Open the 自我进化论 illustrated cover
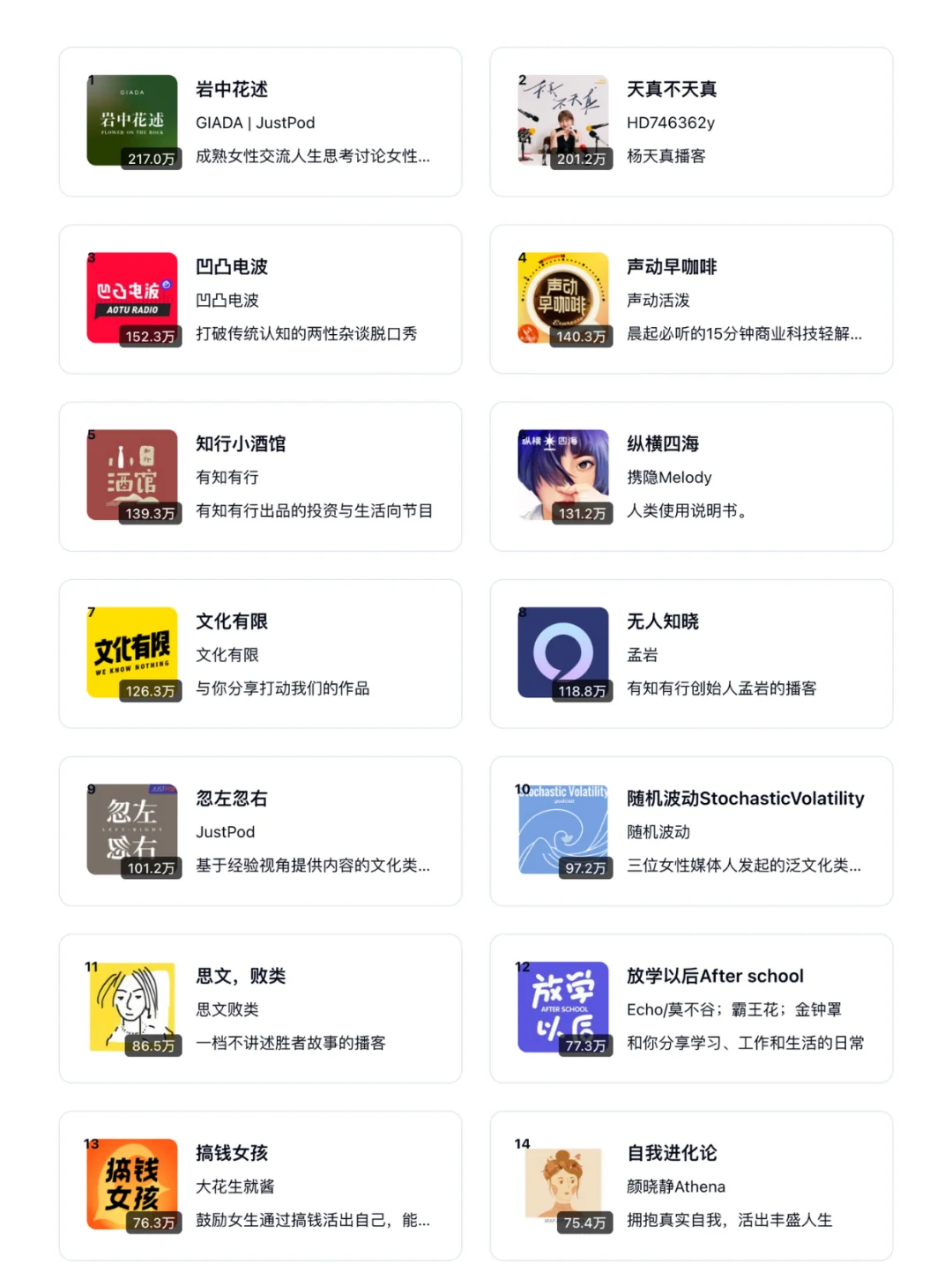The width and height of the screenshot is (952, 1272). click(x=562, y=1185)
